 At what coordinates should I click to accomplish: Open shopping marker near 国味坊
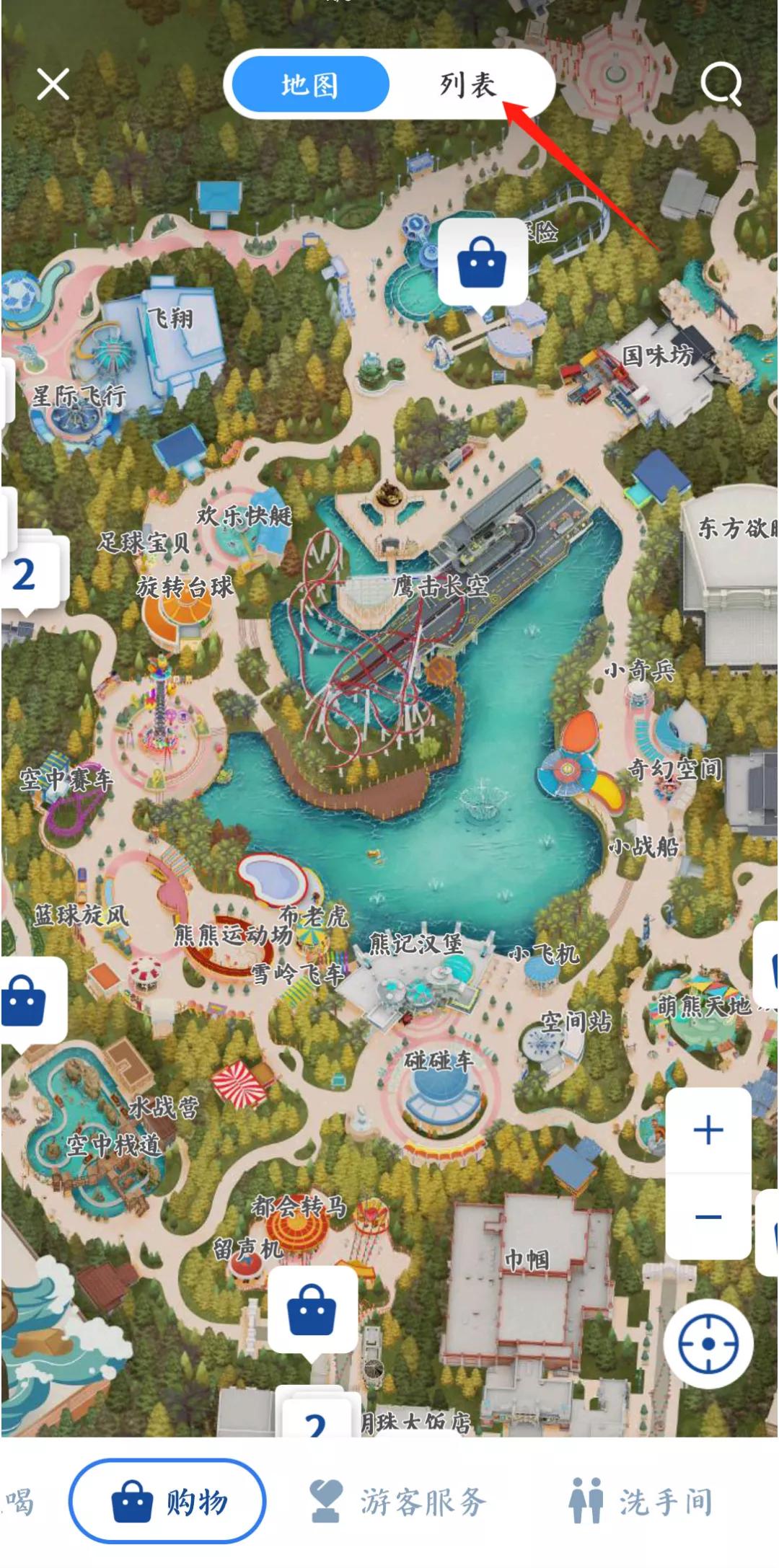coord(483,262)
